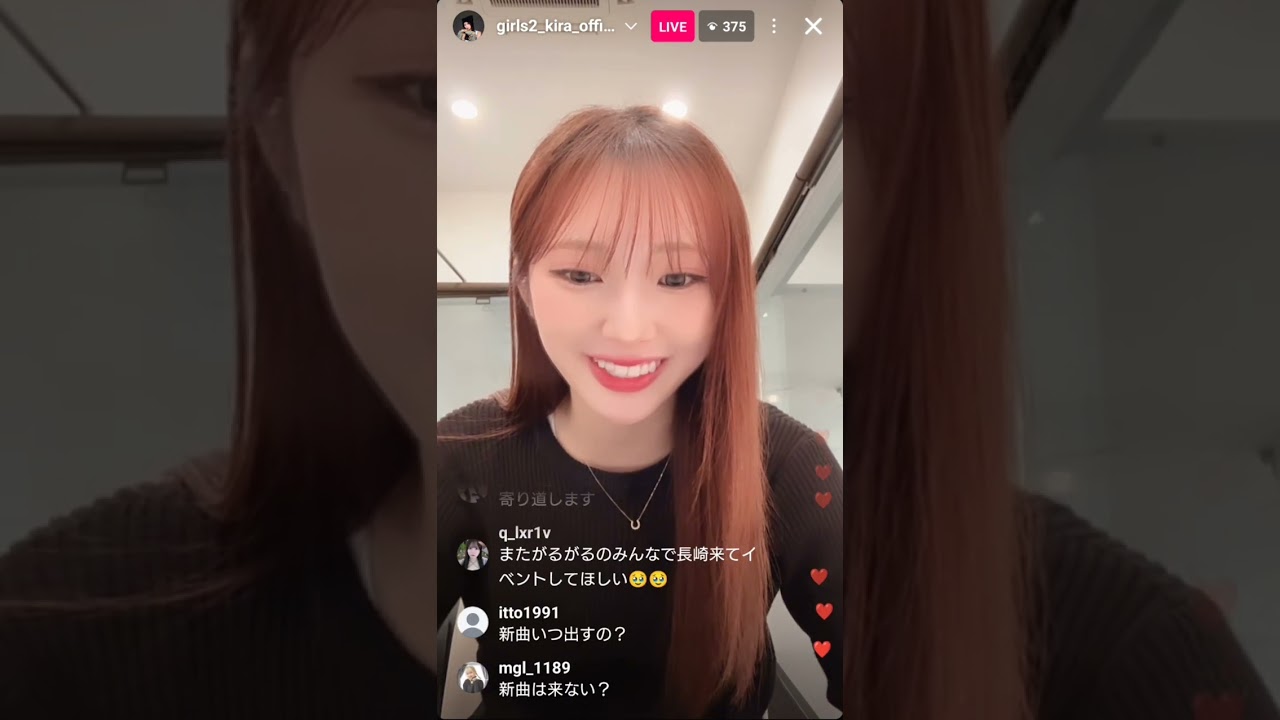Expand the girls2_kira_offi... account dropdown

click(x=631, y=27)
